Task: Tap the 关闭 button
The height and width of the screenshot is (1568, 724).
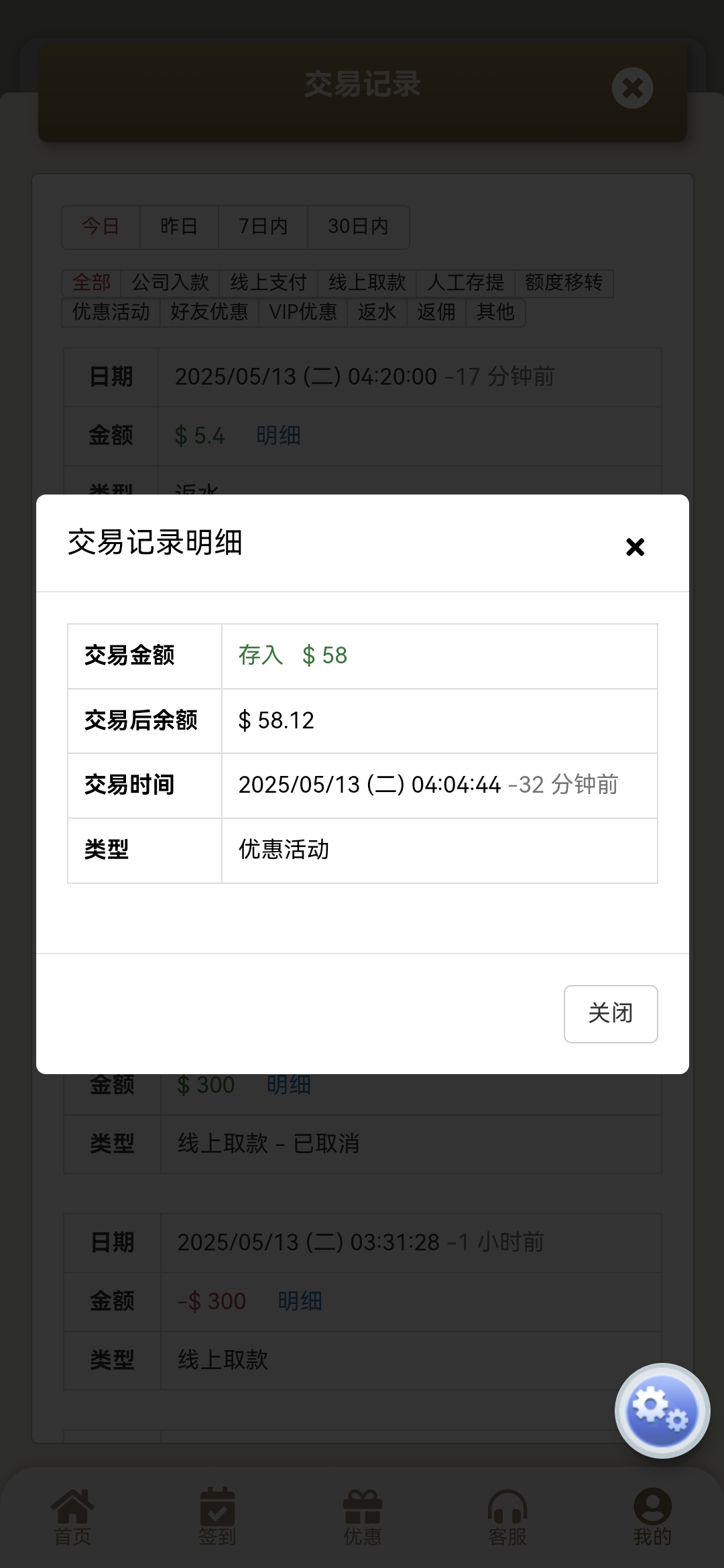Action: click(610, 1013)
